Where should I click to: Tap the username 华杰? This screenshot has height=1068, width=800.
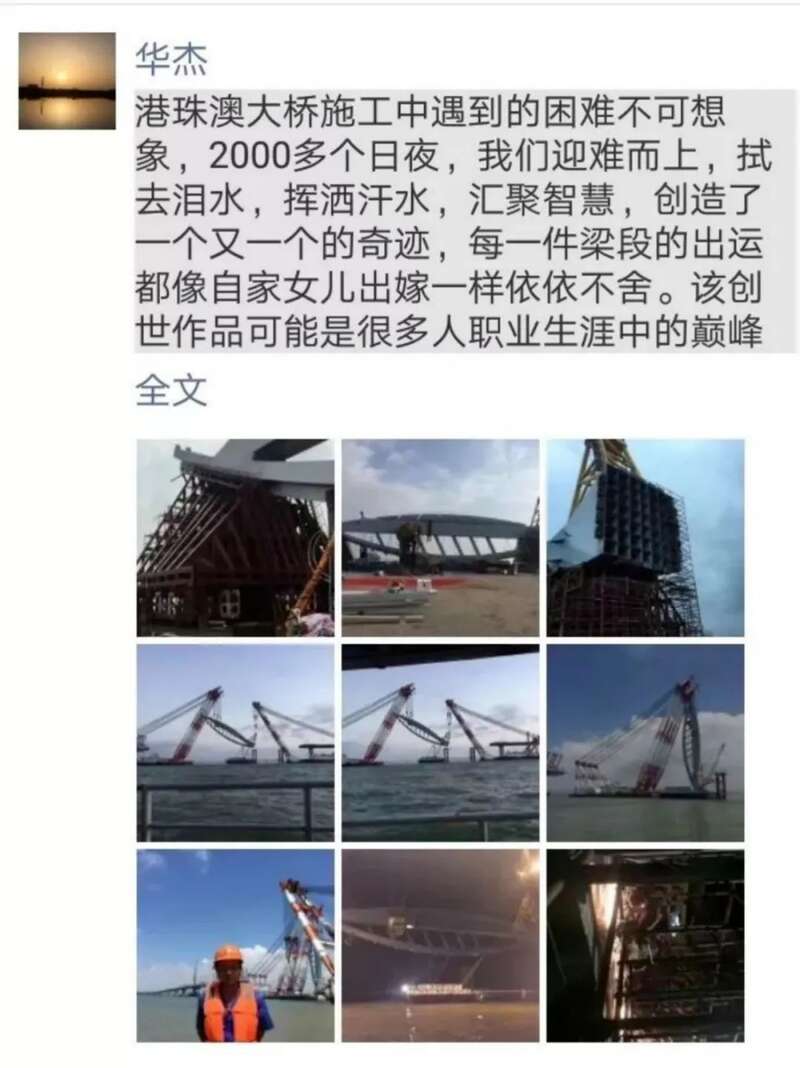[171, 59]
